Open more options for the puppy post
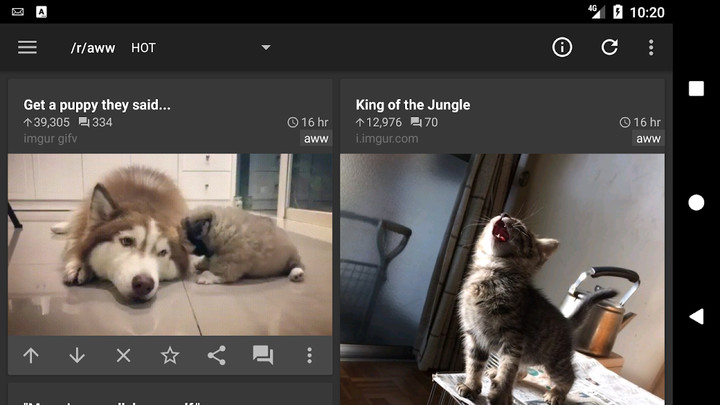Image resolution: width=720 pixels, height=405 pixels. pyautogui.click(x=309, y=355)
